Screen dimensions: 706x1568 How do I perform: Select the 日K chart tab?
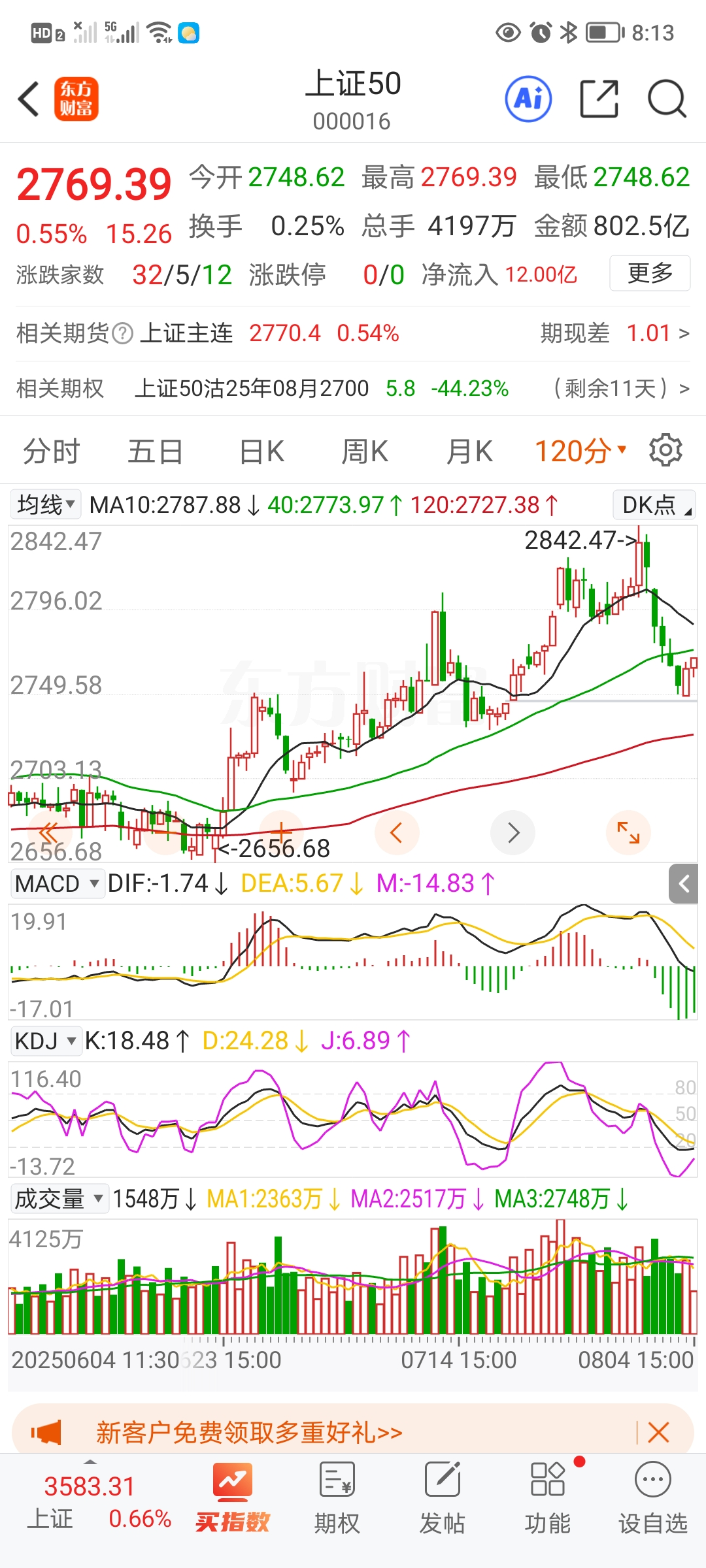click(261, 451)
